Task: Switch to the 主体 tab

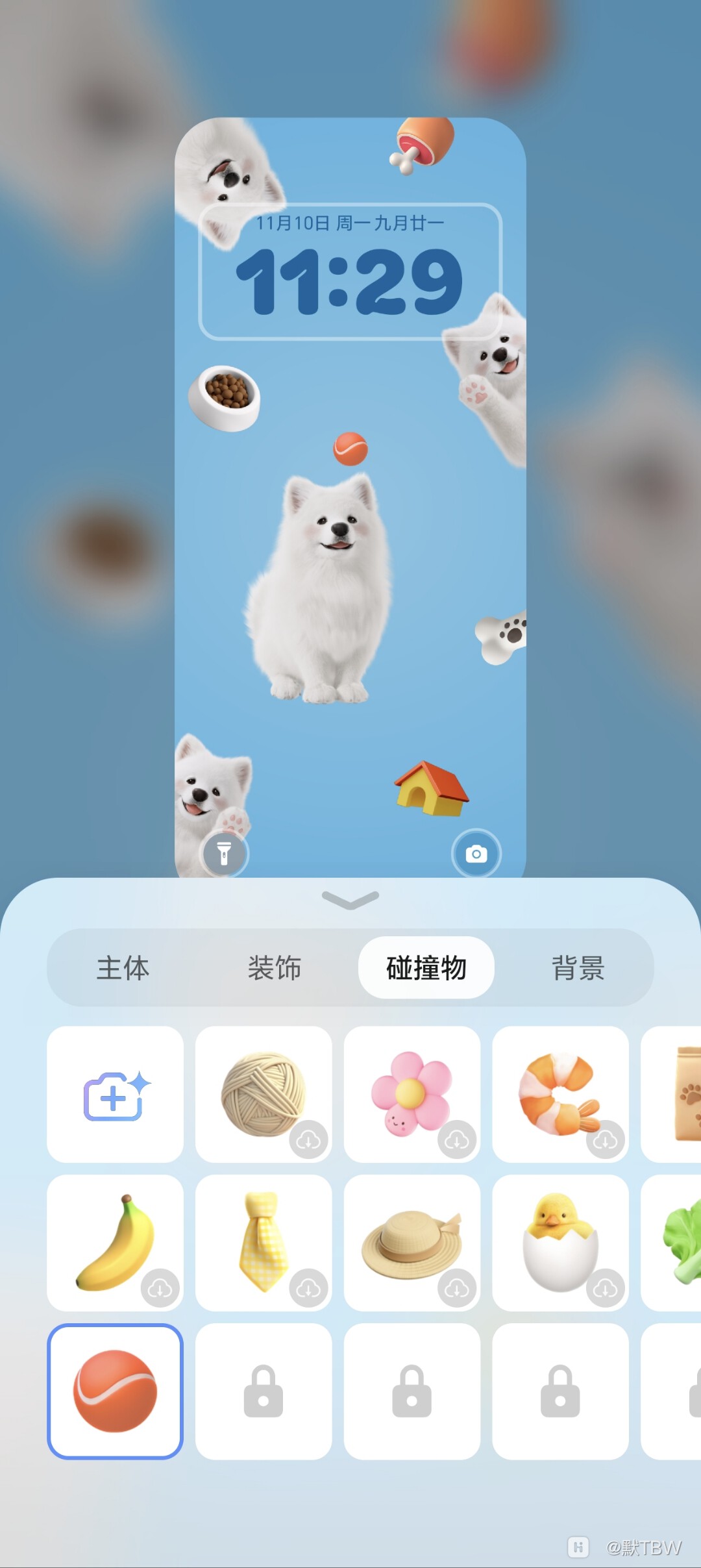Action: point(123,968)
